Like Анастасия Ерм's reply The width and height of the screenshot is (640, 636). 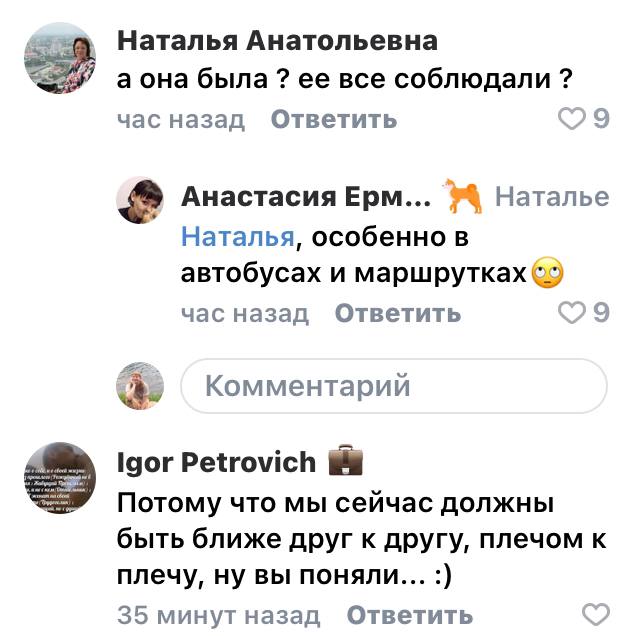571,313
